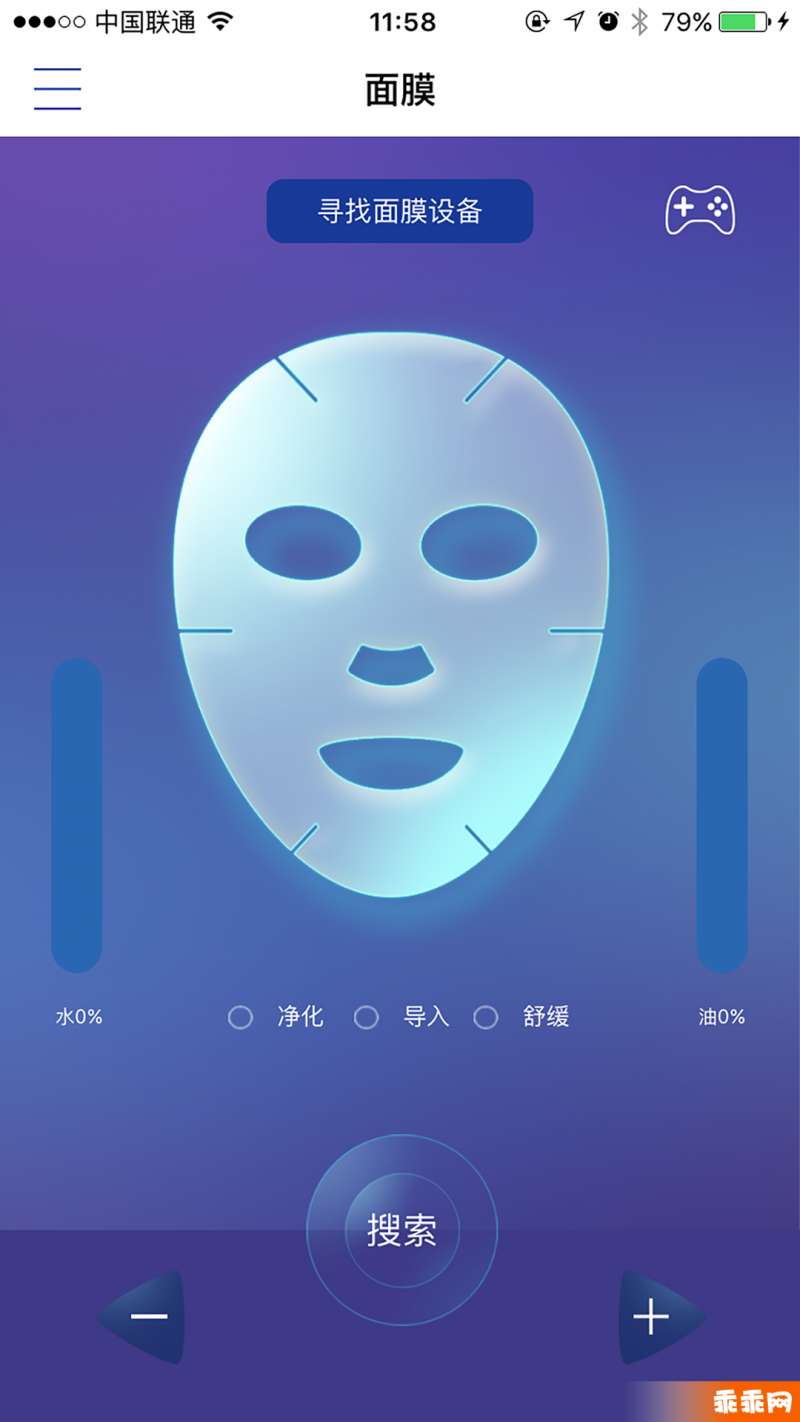Select the 导入 mode
The width and height of the screenshot is (800, 1422).
coord(367,1018)
